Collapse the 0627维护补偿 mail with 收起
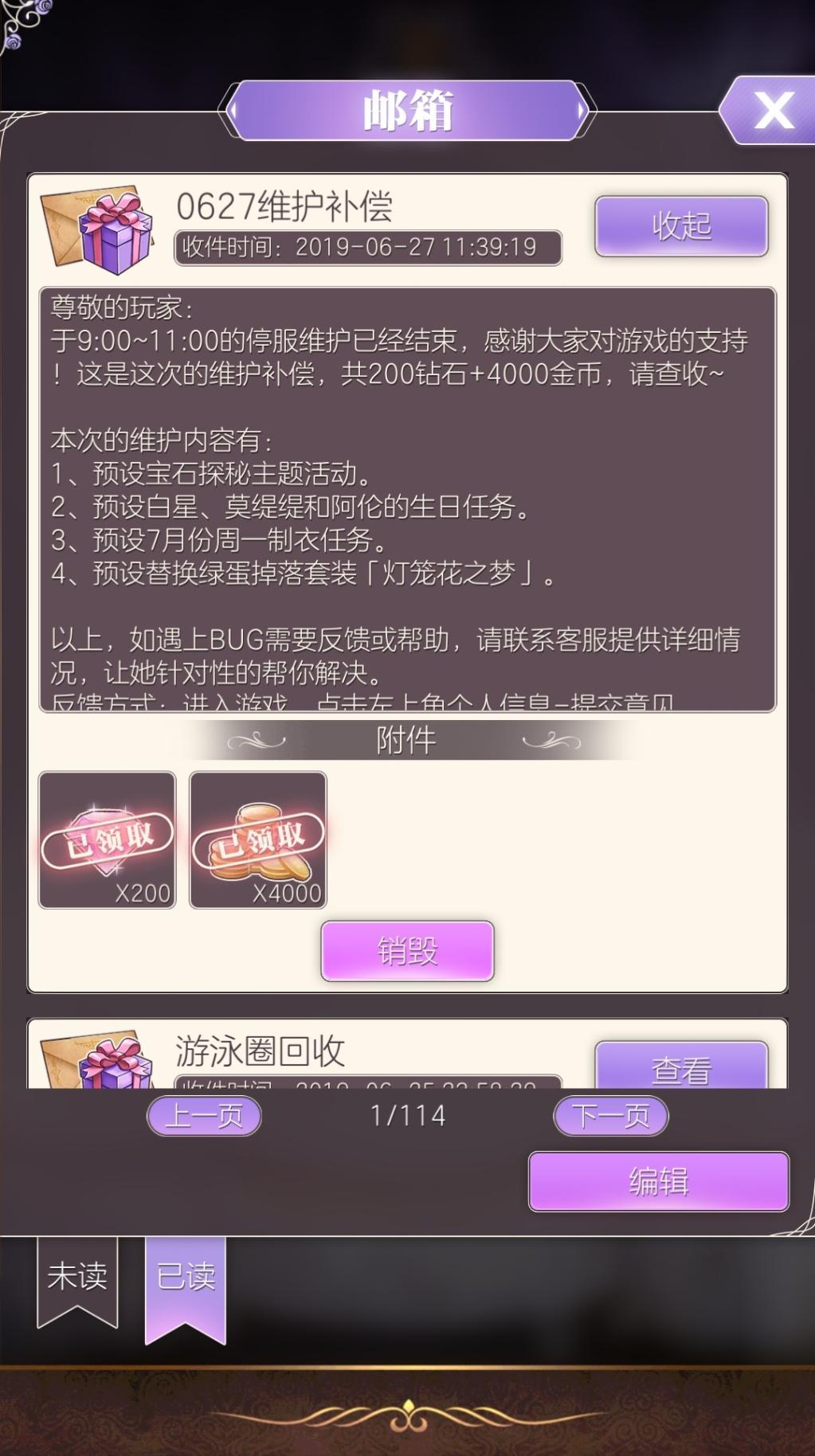The image size is (815, 1456). [x=681, y=226]
